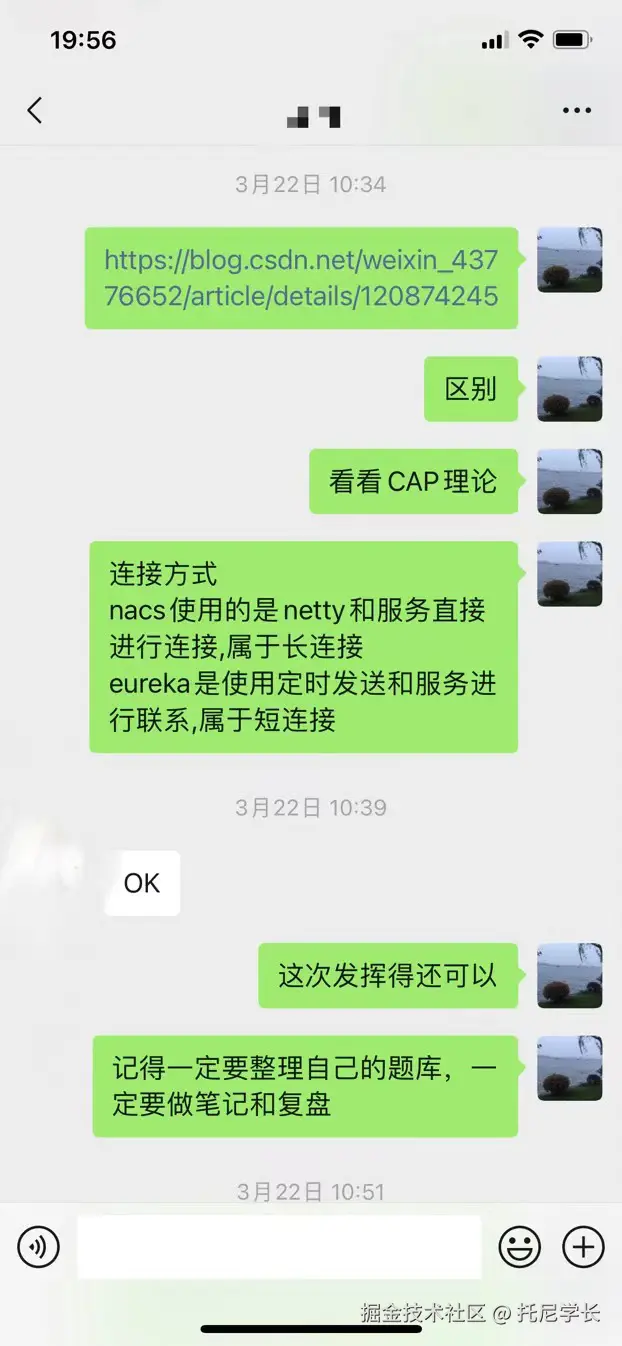622x1346 pixels.
Task: Open the plus attachments menu
Action: pos(583,1246)
